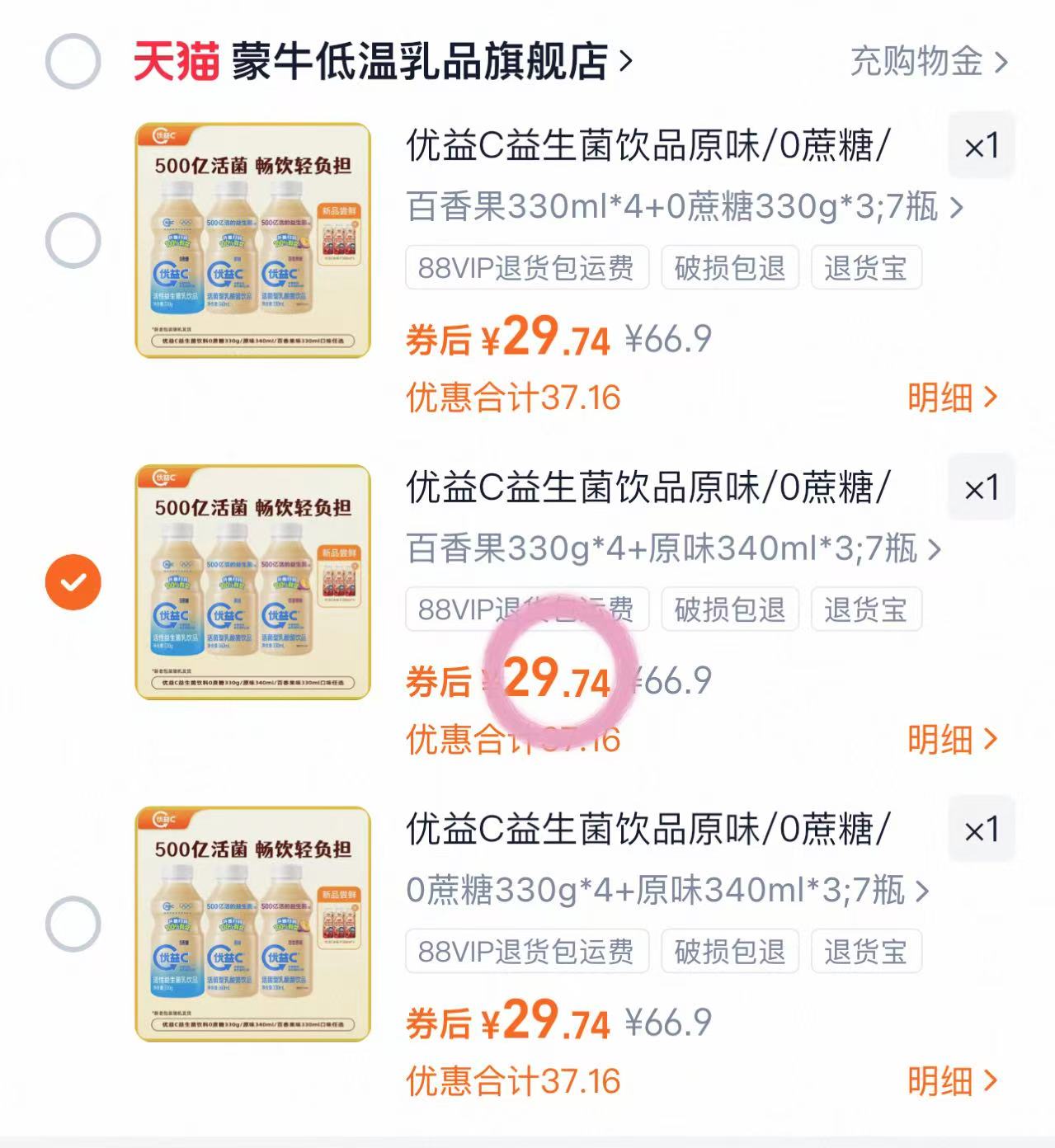The height and width of the screenshot is (1148, 1055).
Task: Click the 退货宝 tag on third item
Action: pos(866,953)
